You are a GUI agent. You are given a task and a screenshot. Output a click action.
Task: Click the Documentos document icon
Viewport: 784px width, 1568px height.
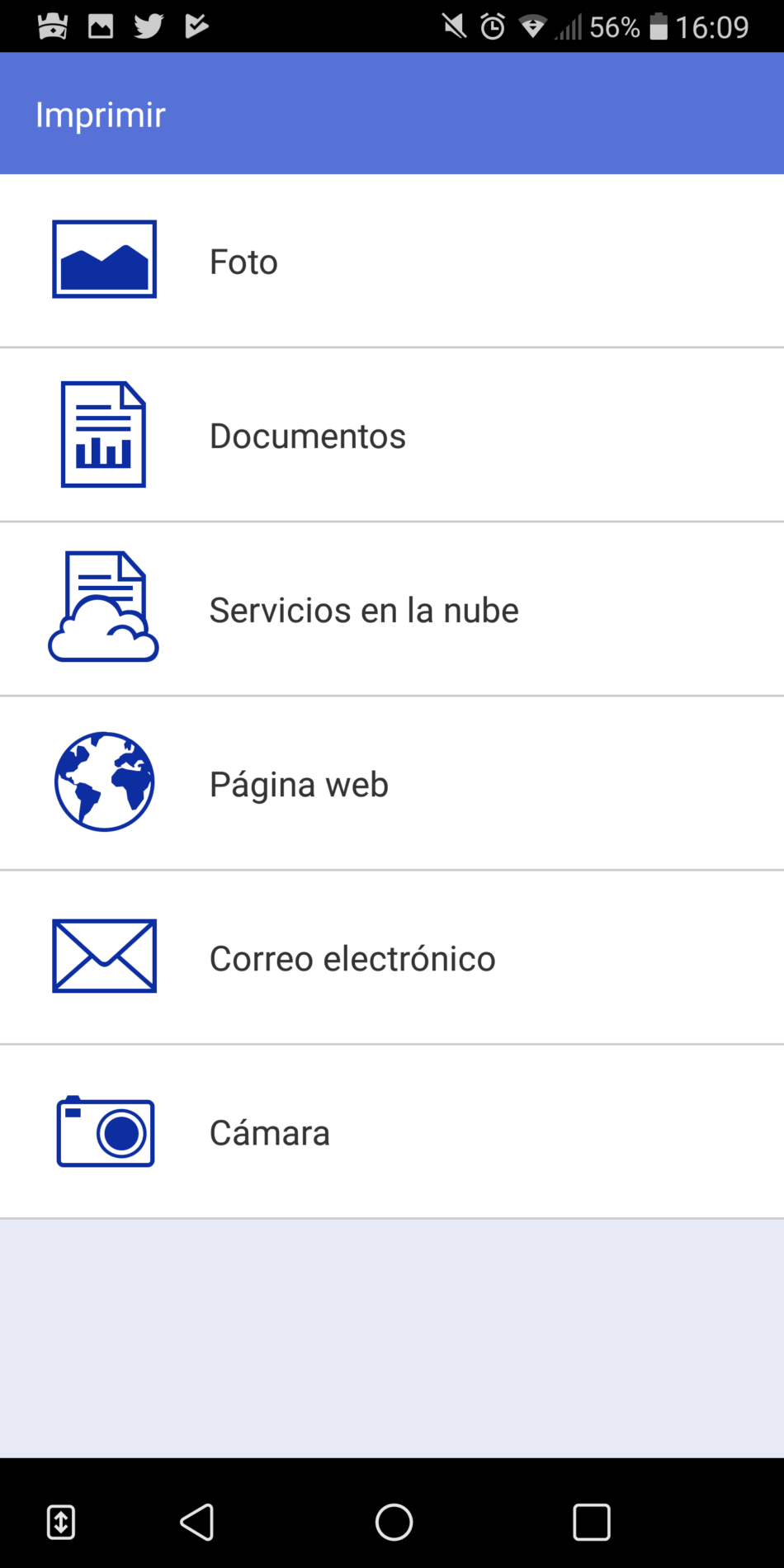(104, 435)
